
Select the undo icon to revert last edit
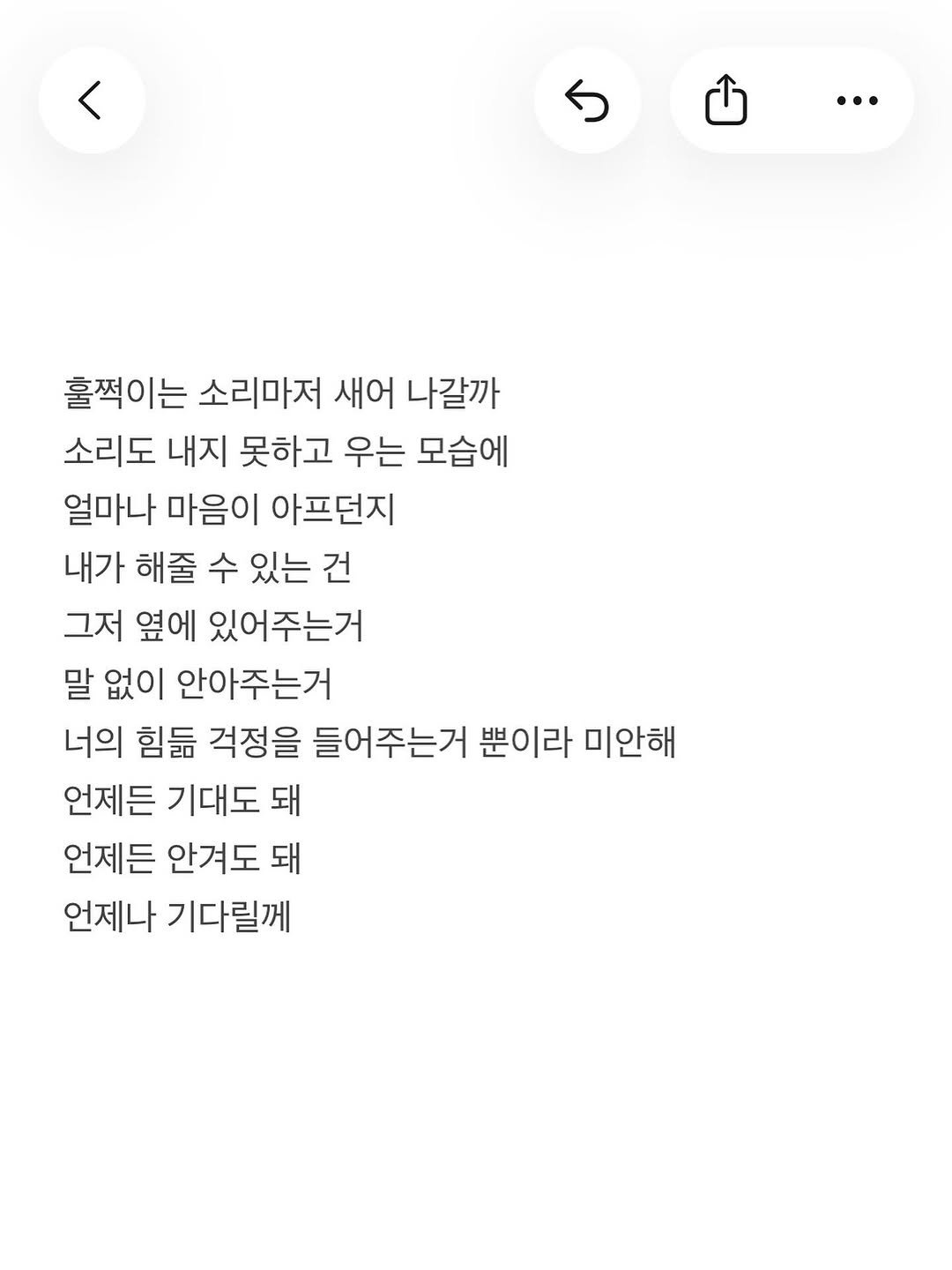tap(589, 100)
